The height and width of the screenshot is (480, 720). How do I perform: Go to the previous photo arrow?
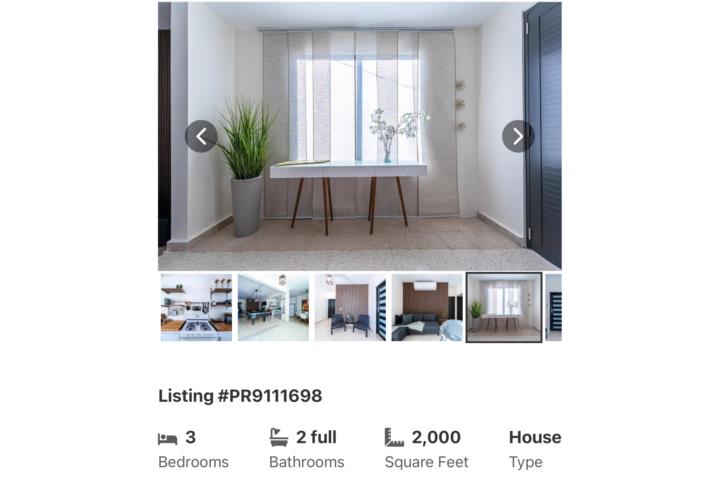201,136
